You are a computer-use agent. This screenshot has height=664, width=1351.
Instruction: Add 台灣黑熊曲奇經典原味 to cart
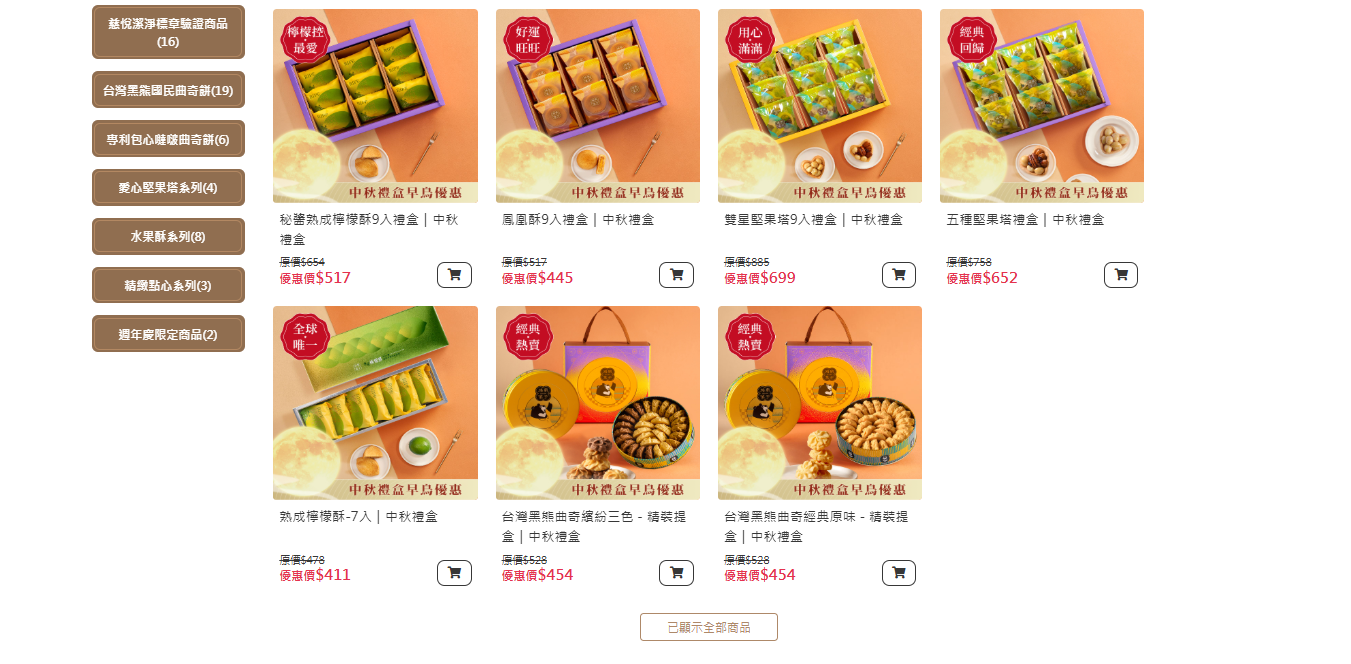[898, 573]
